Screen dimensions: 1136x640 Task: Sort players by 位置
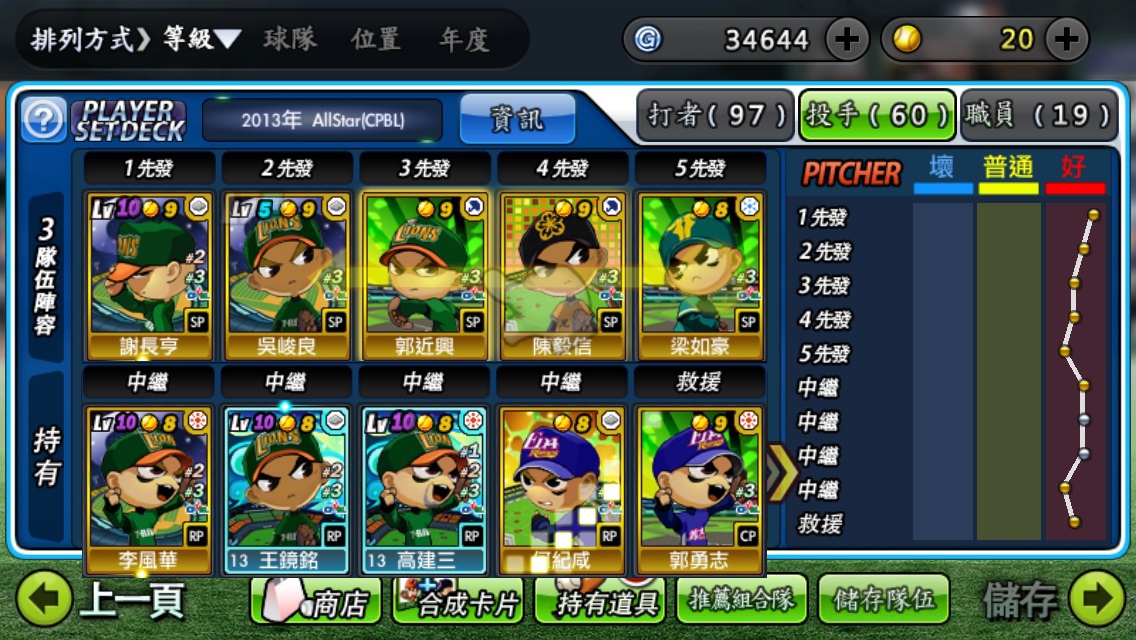(376, 40)
